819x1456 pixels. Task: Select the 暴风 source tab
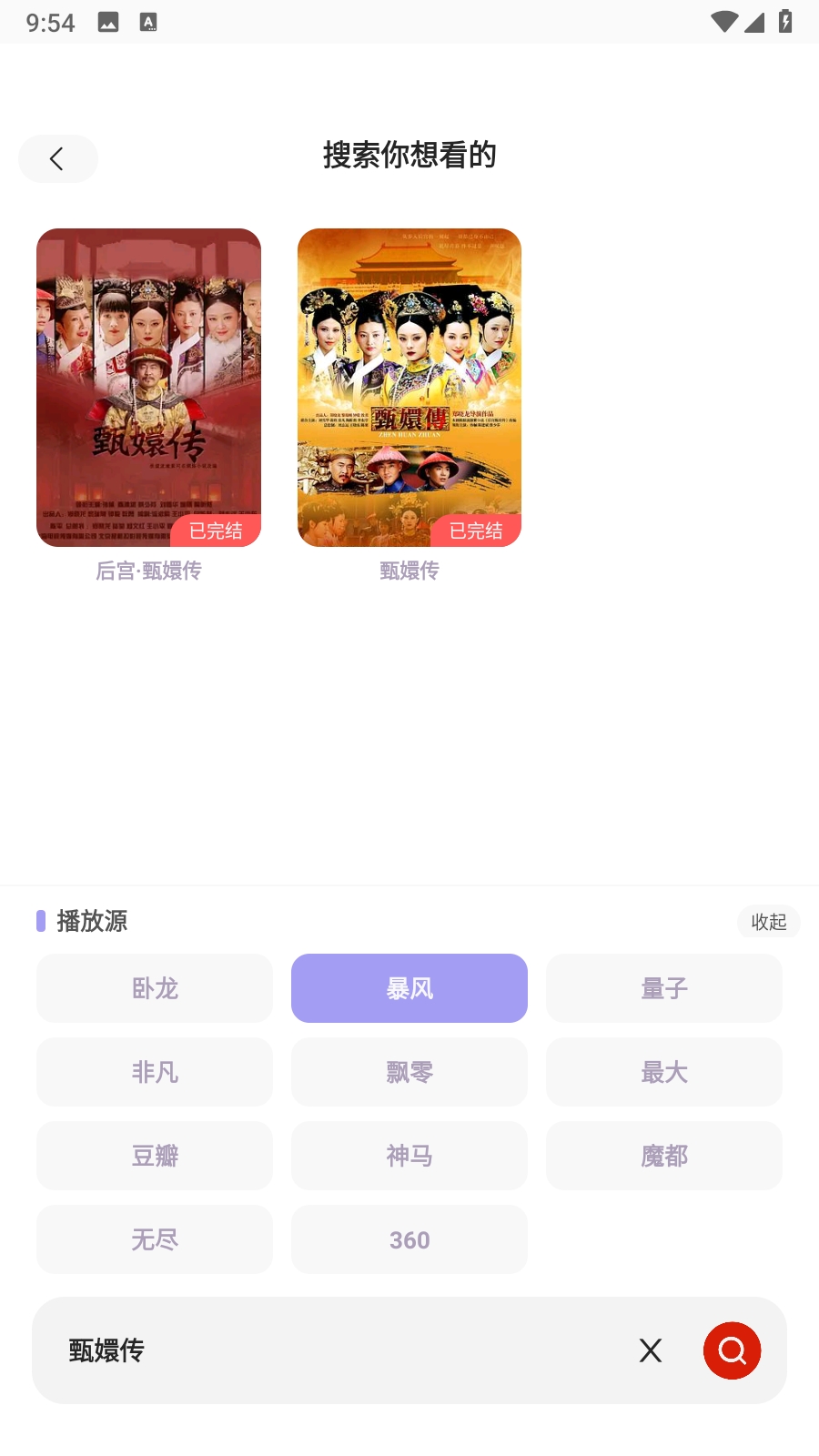(409, 988)
